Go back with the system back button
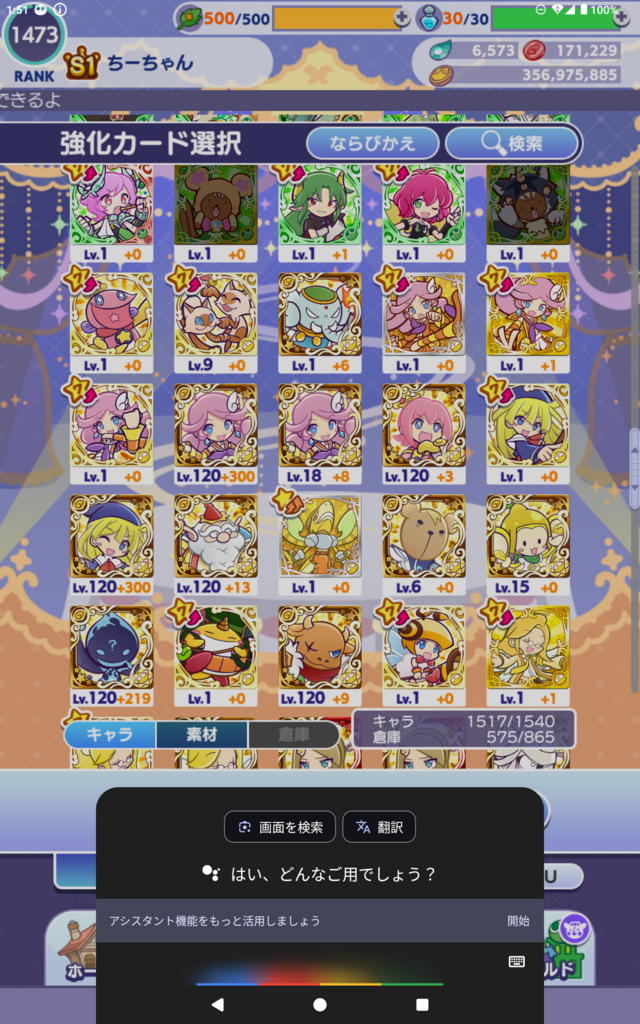Image resolution: width=640 pixels, height=1024 pixels. tap(218, 1004)
